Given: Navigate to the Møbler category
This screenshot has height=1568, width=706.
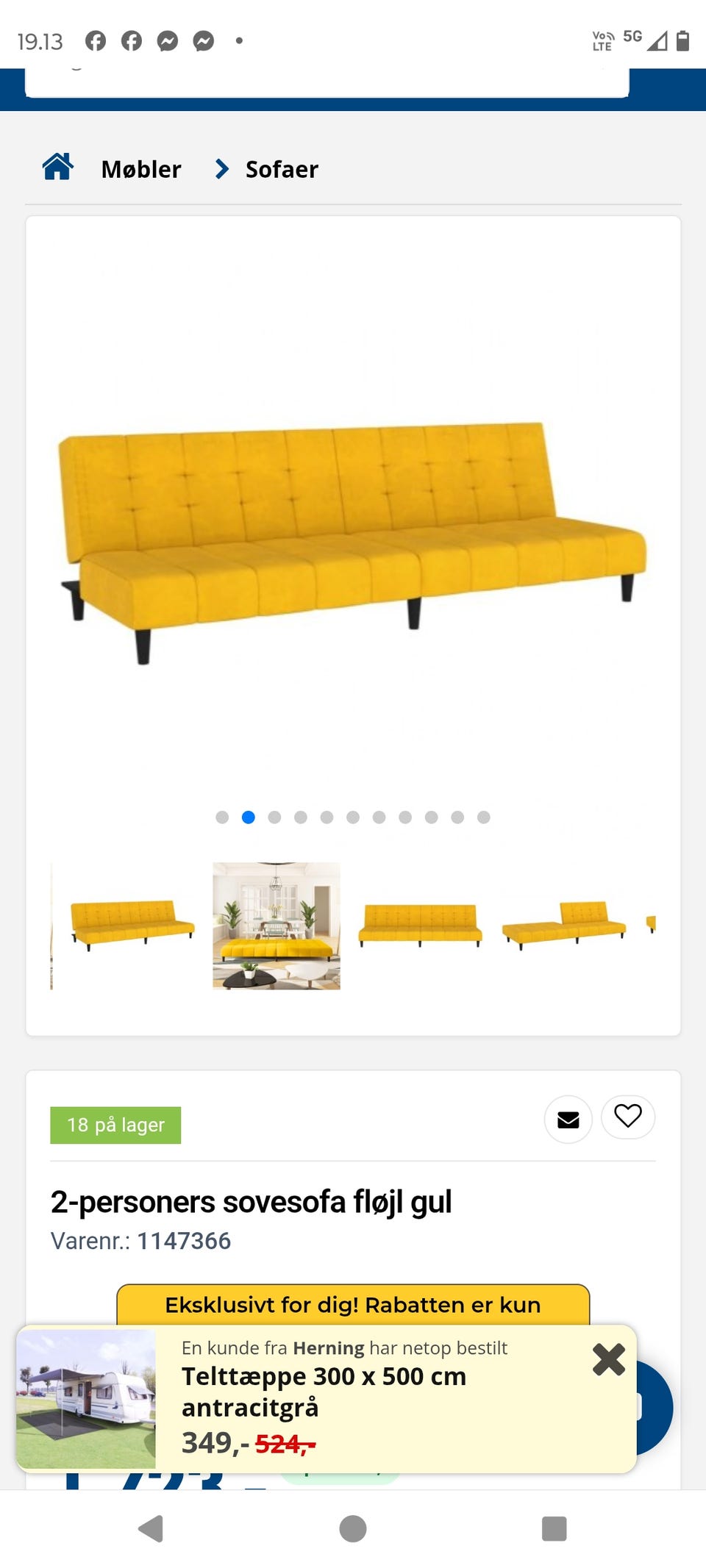Looking at the screenshot, I should click(x=140, y=168).
